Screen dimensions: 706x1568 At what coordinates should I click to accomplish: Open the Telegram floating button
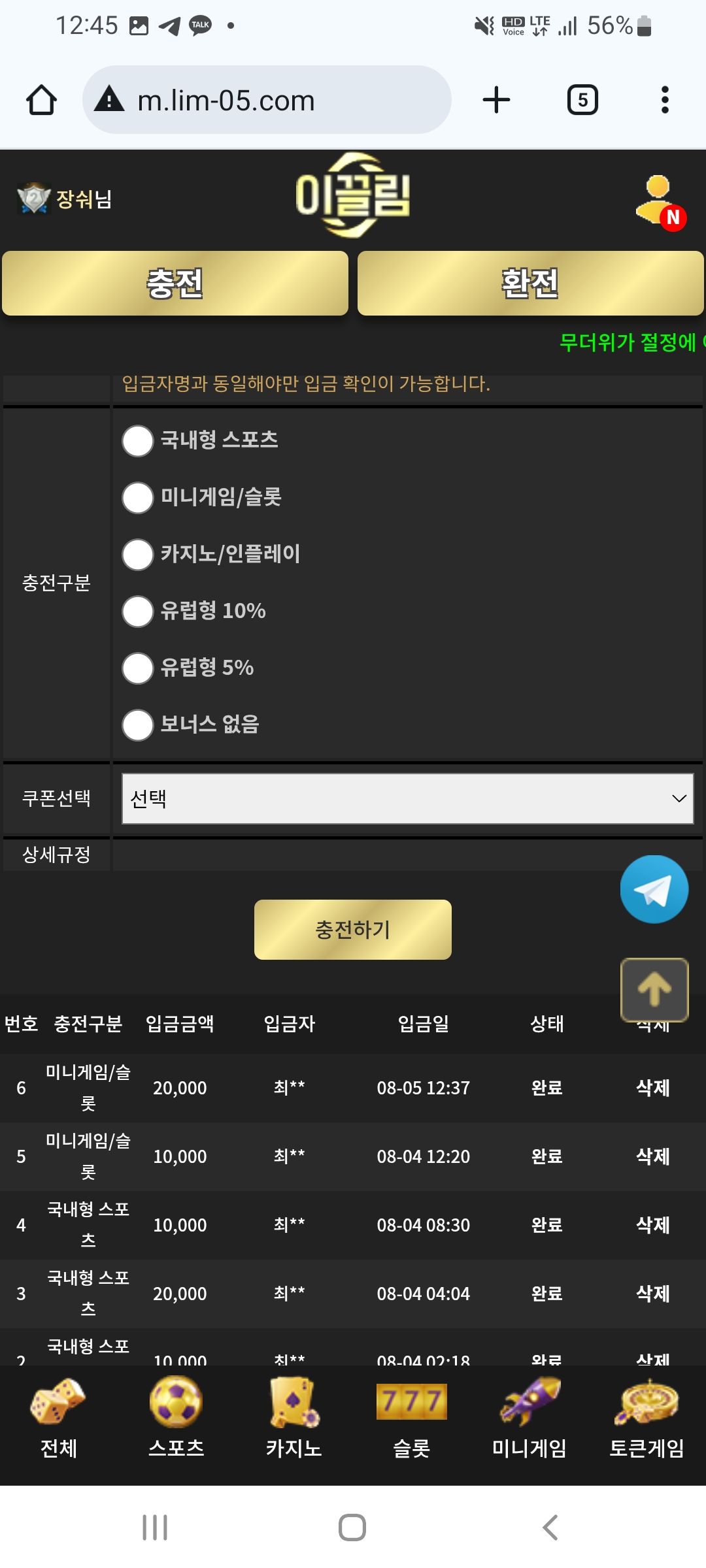coord(654,889)
